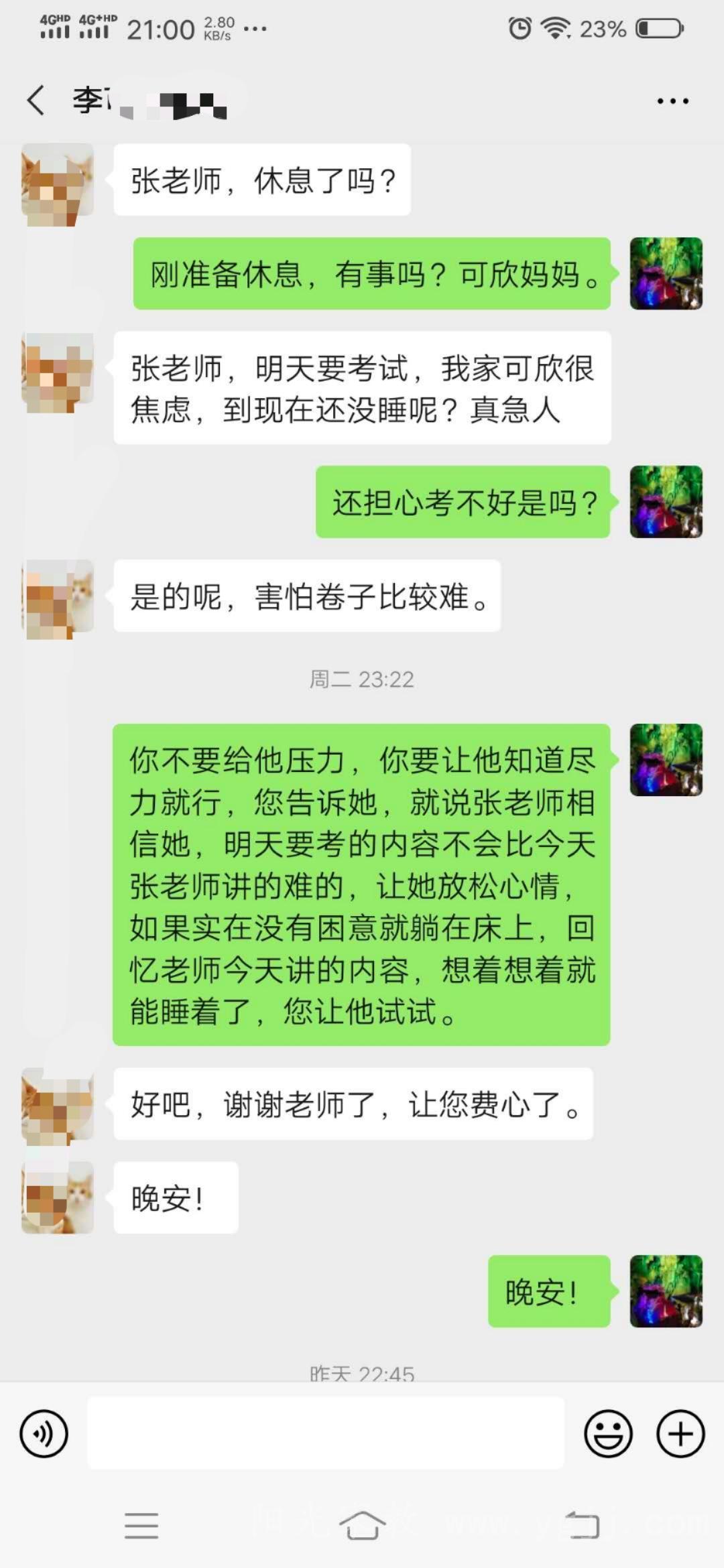Open the chat info overflow menu

pos(672,101)
